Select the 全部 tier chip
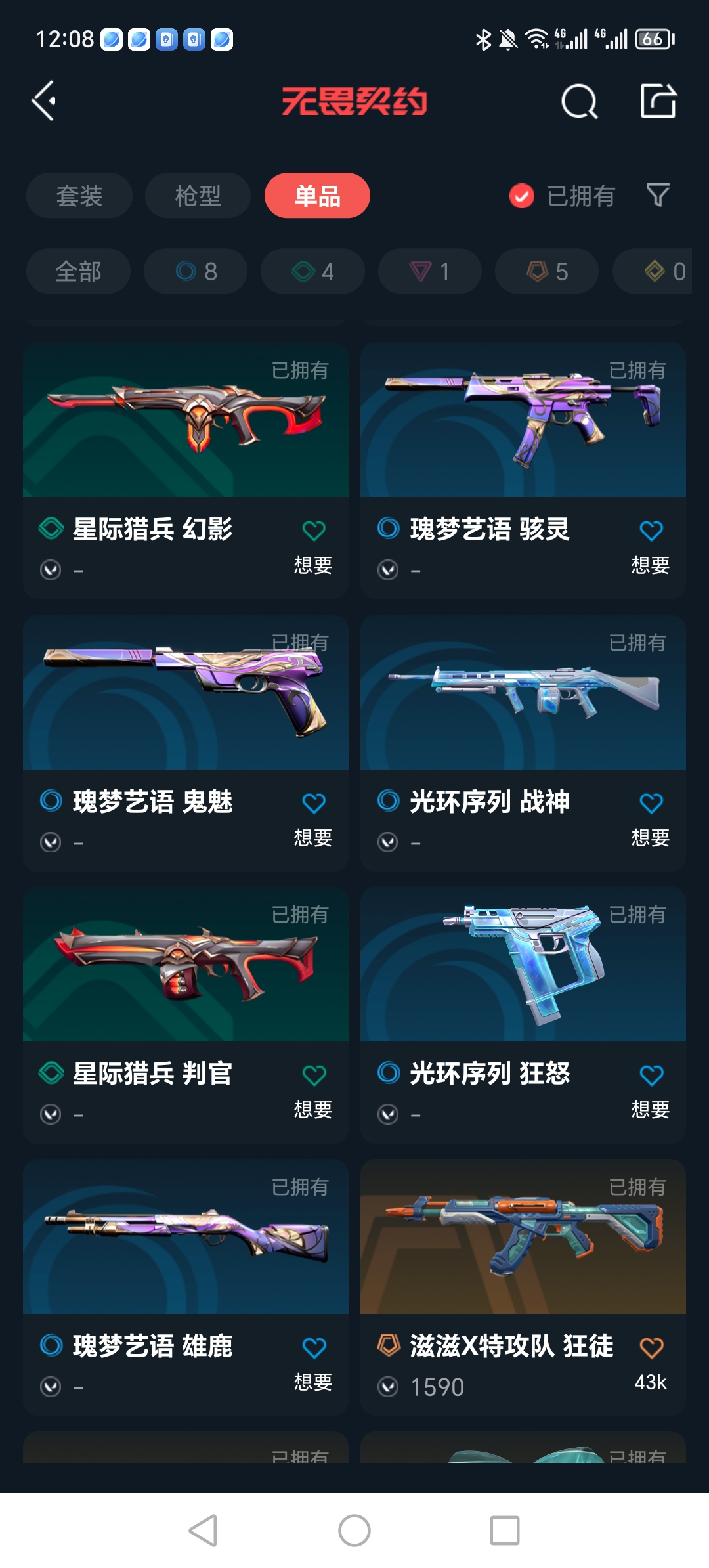The width and height of the screenshot is (709, 1568). 78,271
